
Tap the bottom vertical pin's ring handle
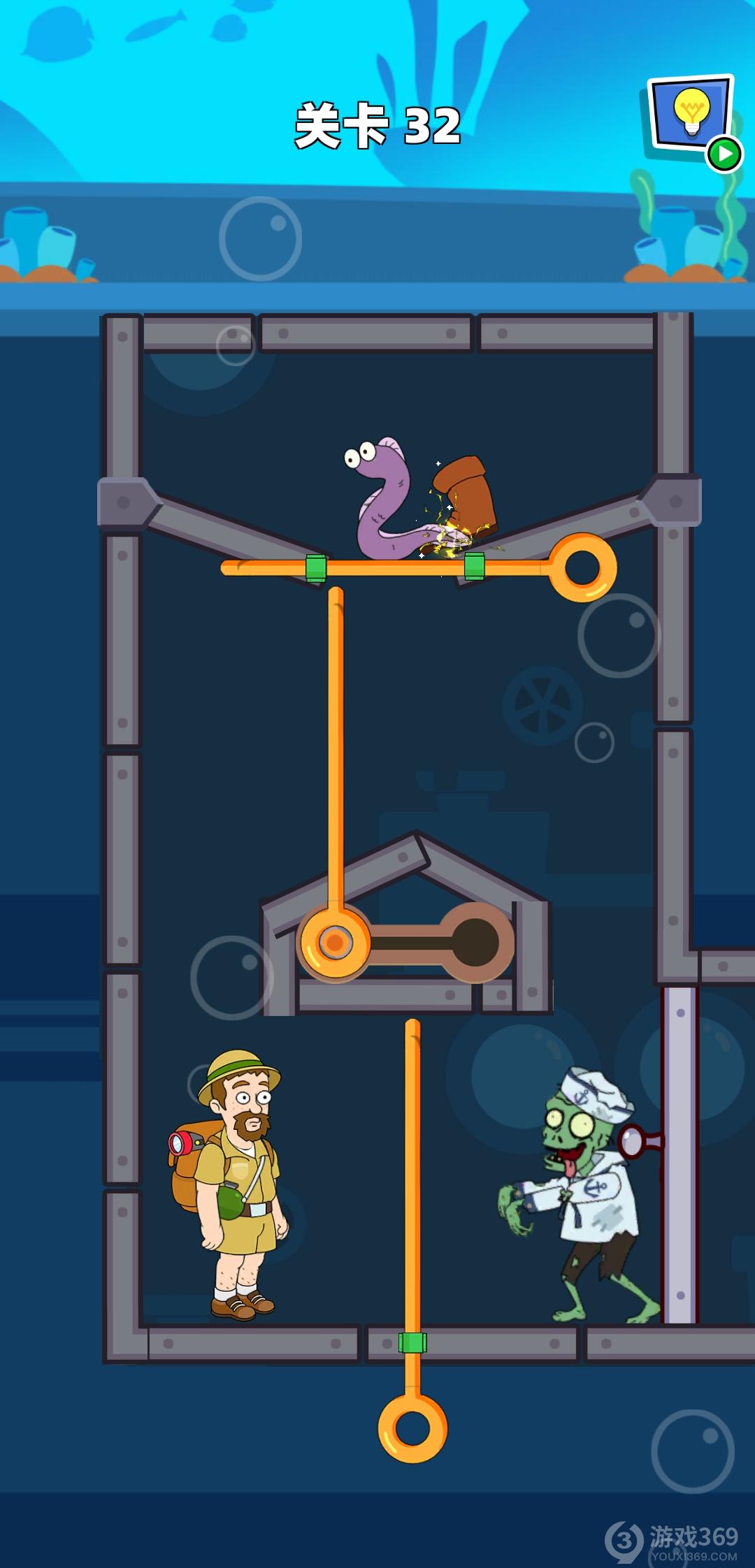[412, 1428]
